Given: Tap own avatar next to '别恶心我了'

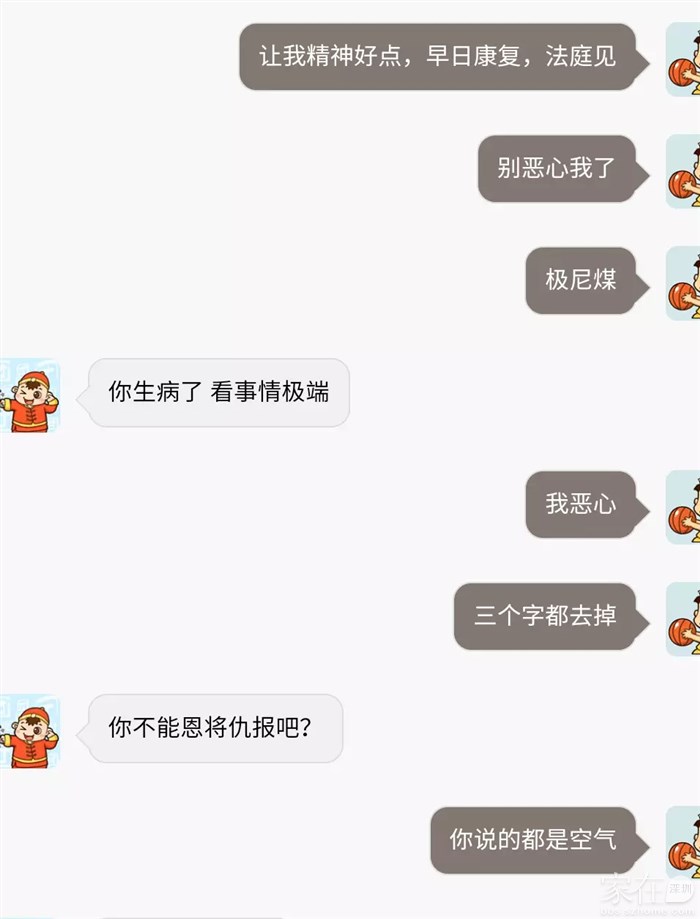Looking at the screenshot, I should 684,170.
